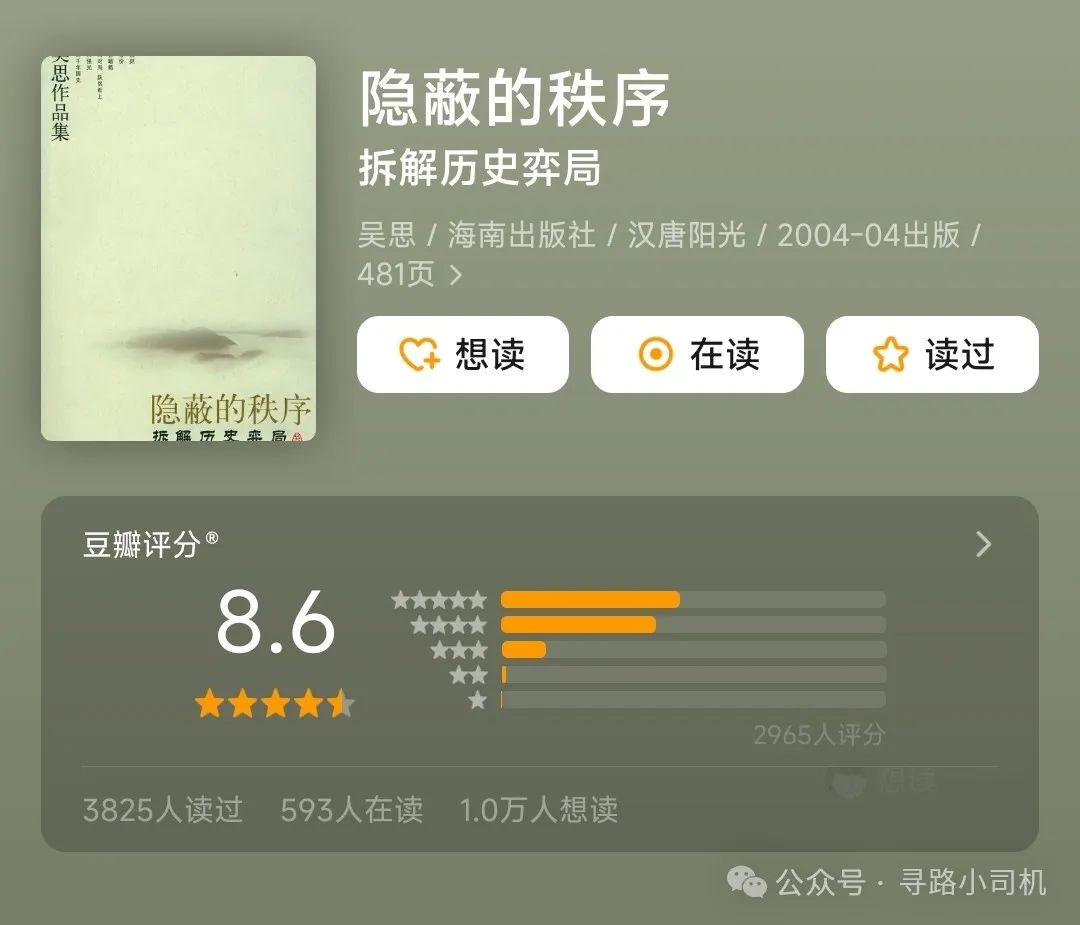Open the 豆瓣评分 rating details
Screen dimensions: 1080x925
tap(983, 544)
